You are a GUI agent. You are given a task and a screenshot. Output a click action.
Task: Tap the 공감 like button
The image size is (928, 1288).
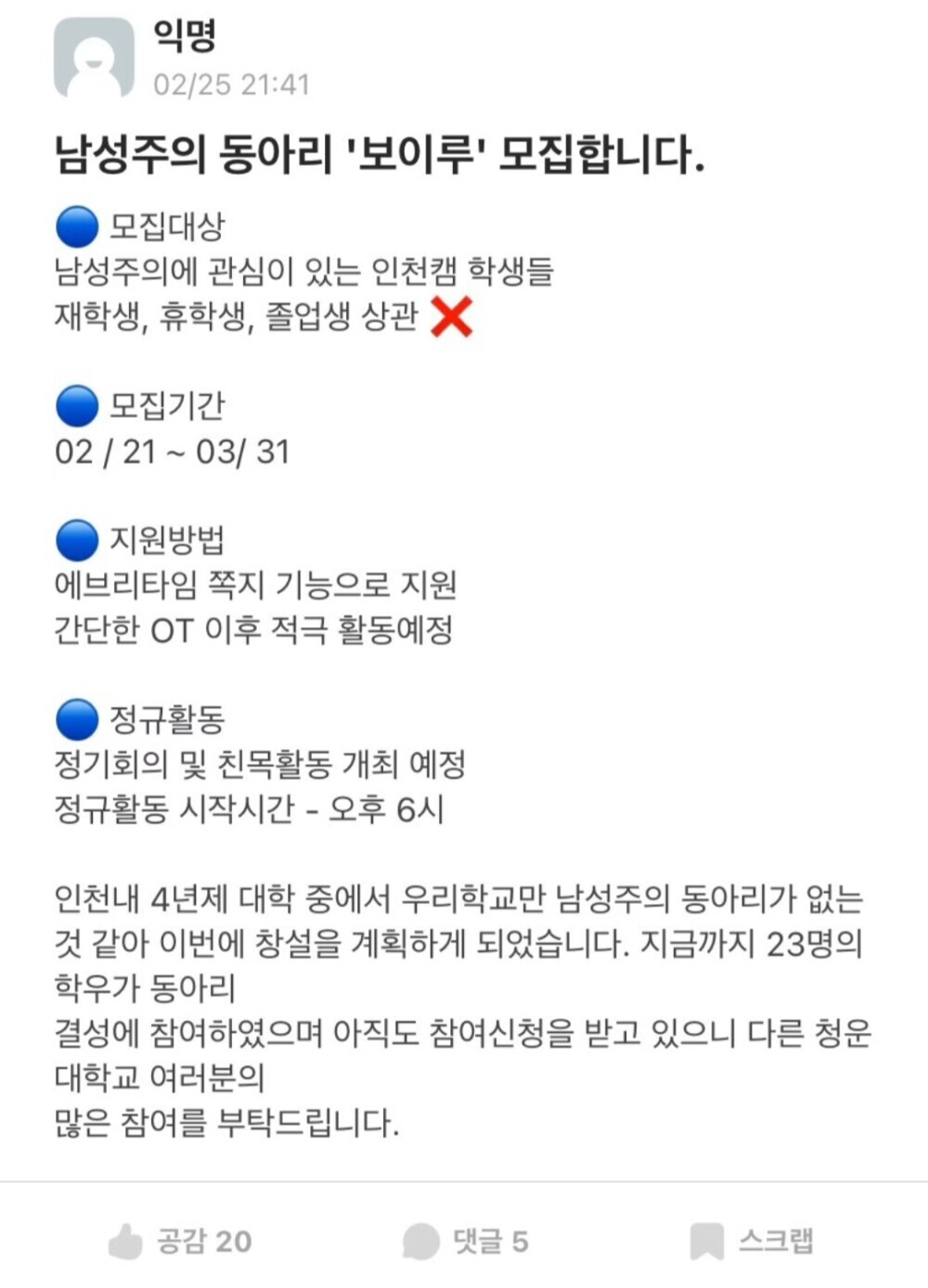tap(180, 1241)
